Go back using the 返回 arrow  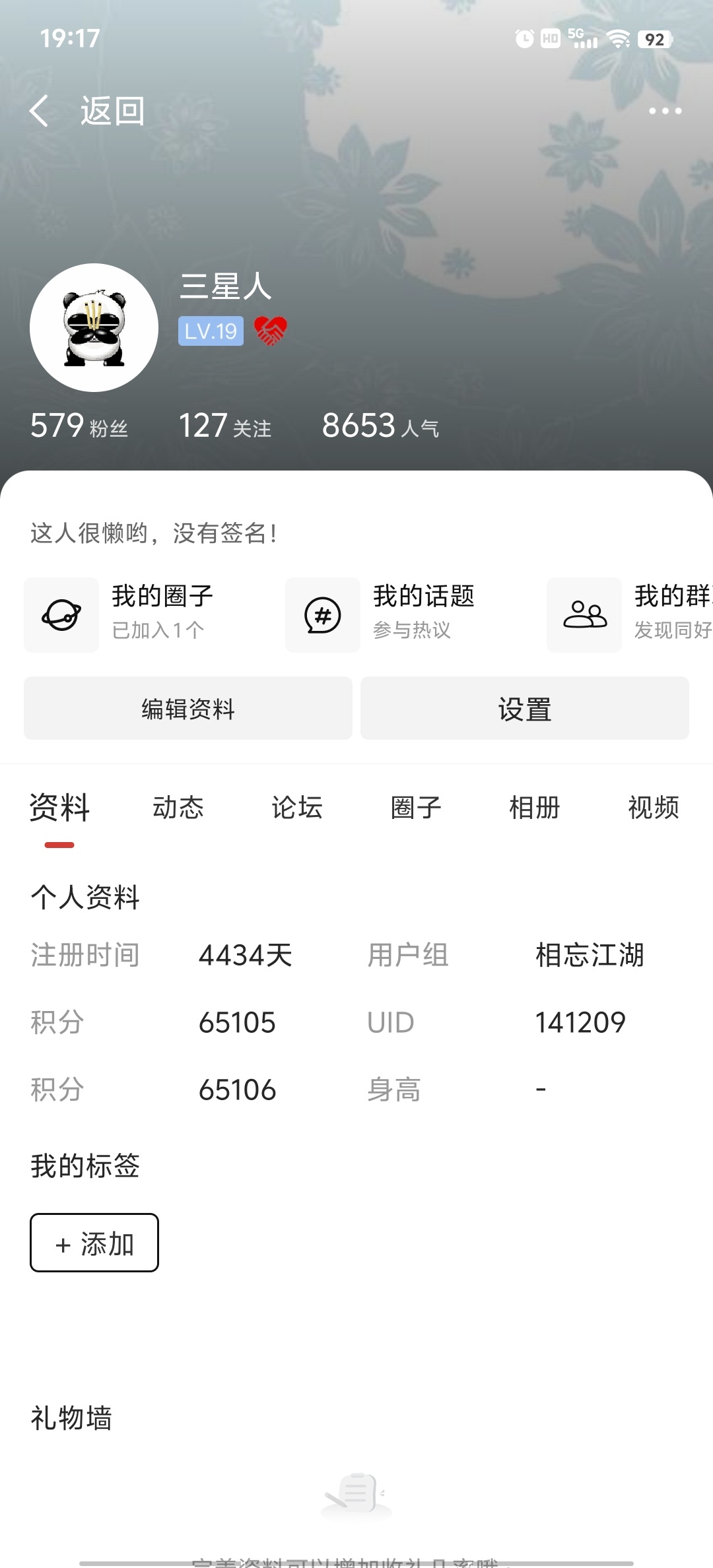40,111
